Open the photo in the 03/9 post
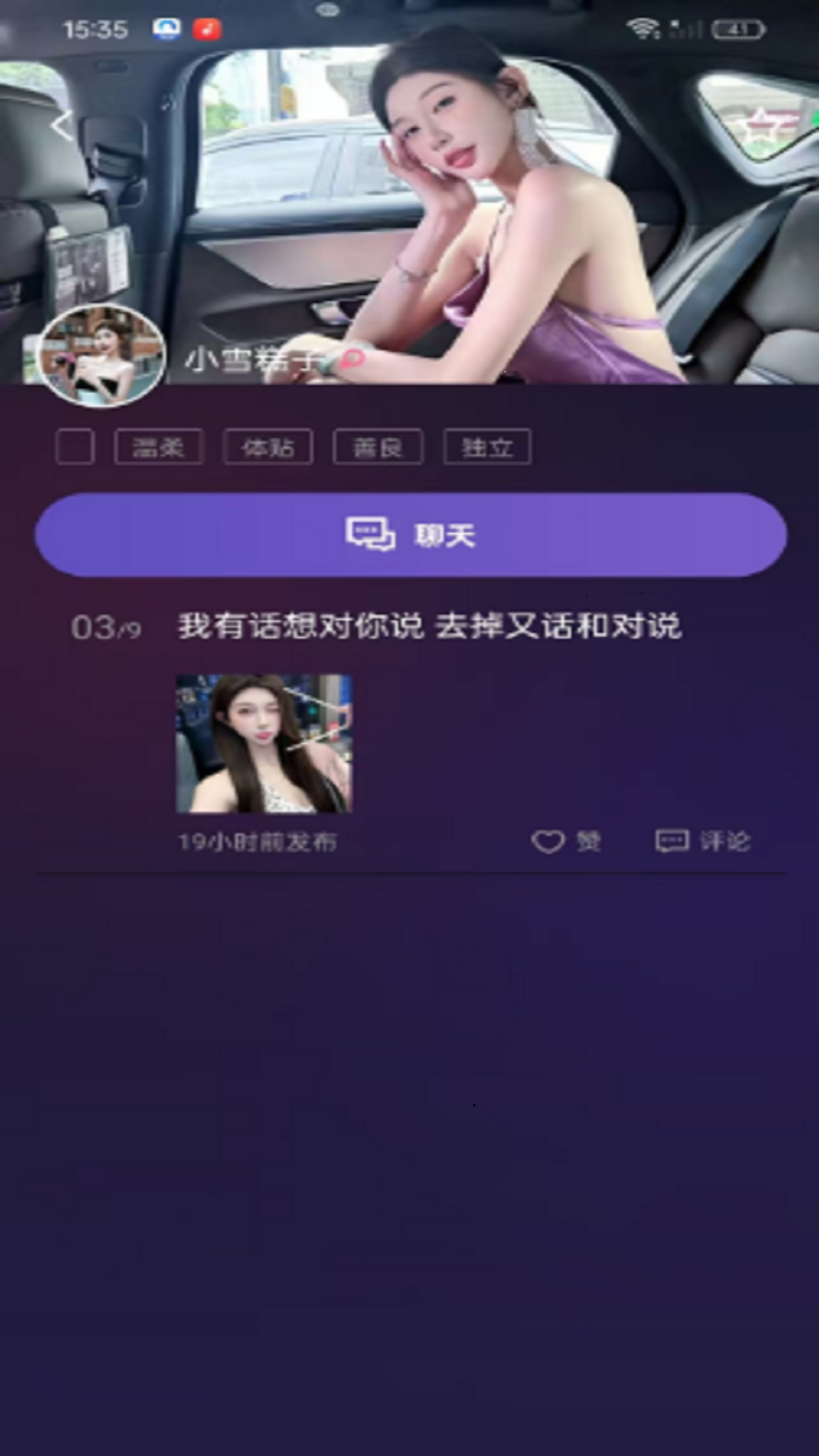Viewport: 819px width, 1456px height. [264, 744]
